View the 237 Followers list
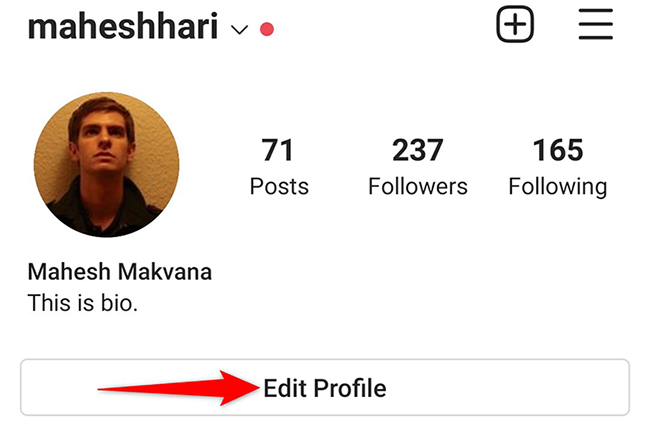 417,167
